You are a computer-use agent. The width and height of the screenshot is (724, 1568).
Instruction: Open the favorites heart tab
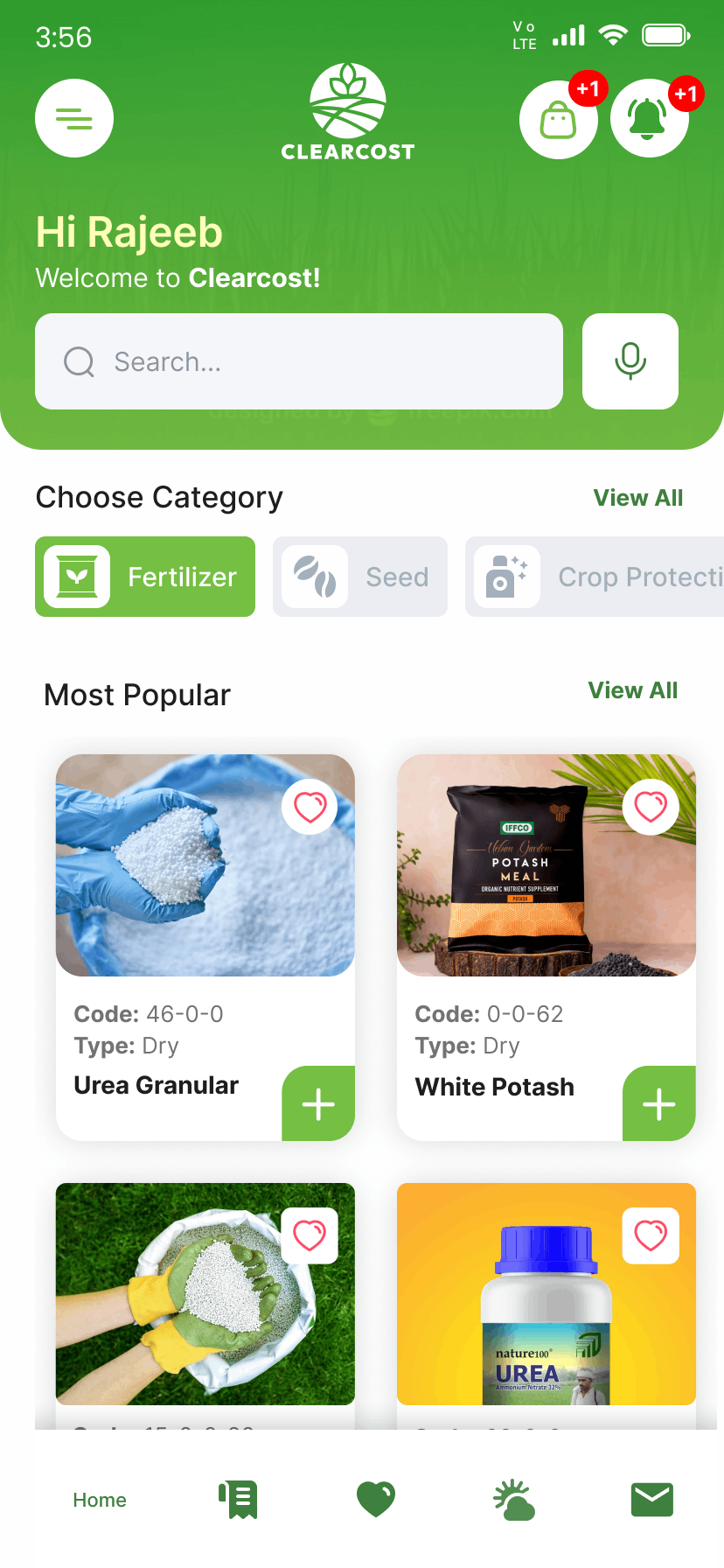[x=376, y=1500]
